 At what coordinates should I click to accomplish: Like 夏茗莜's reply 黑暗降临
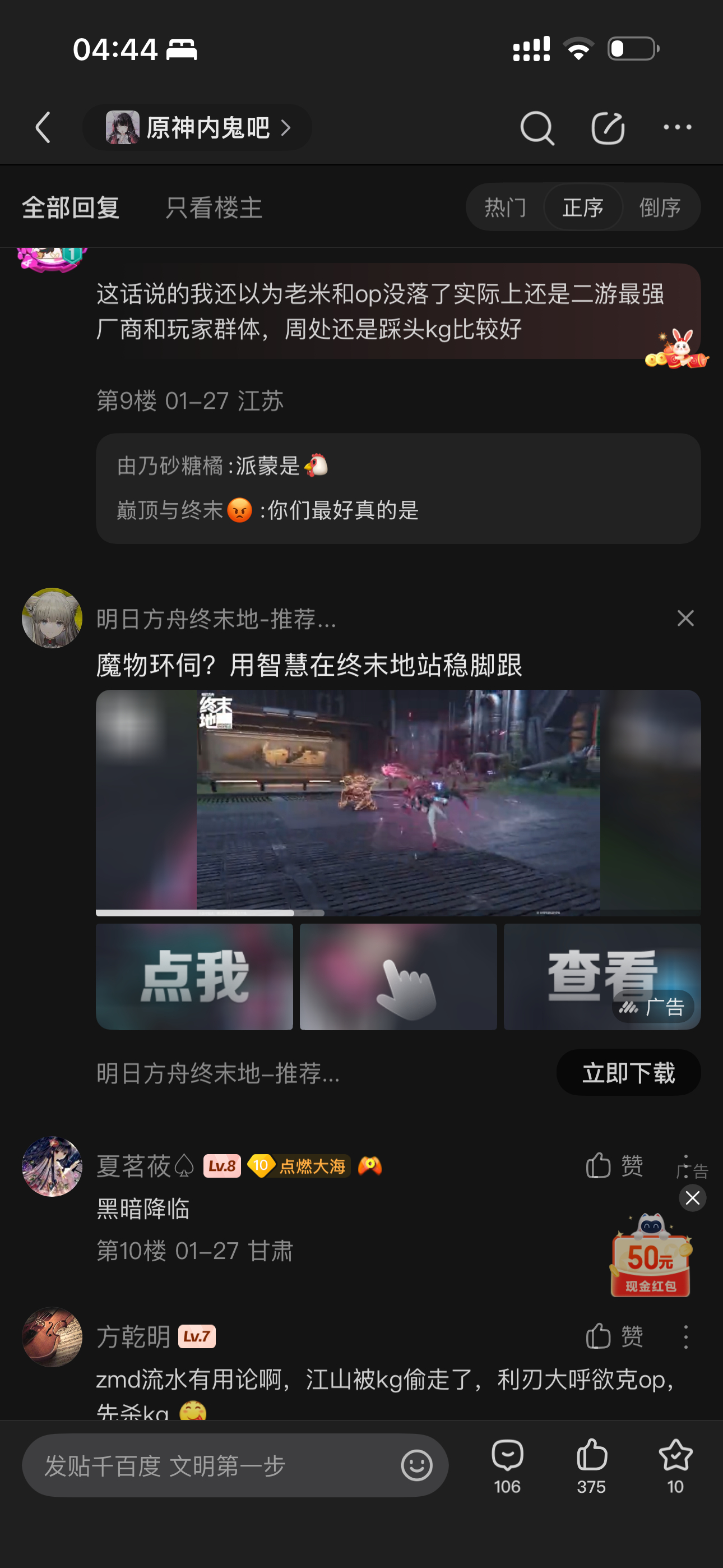(614, 1166)
